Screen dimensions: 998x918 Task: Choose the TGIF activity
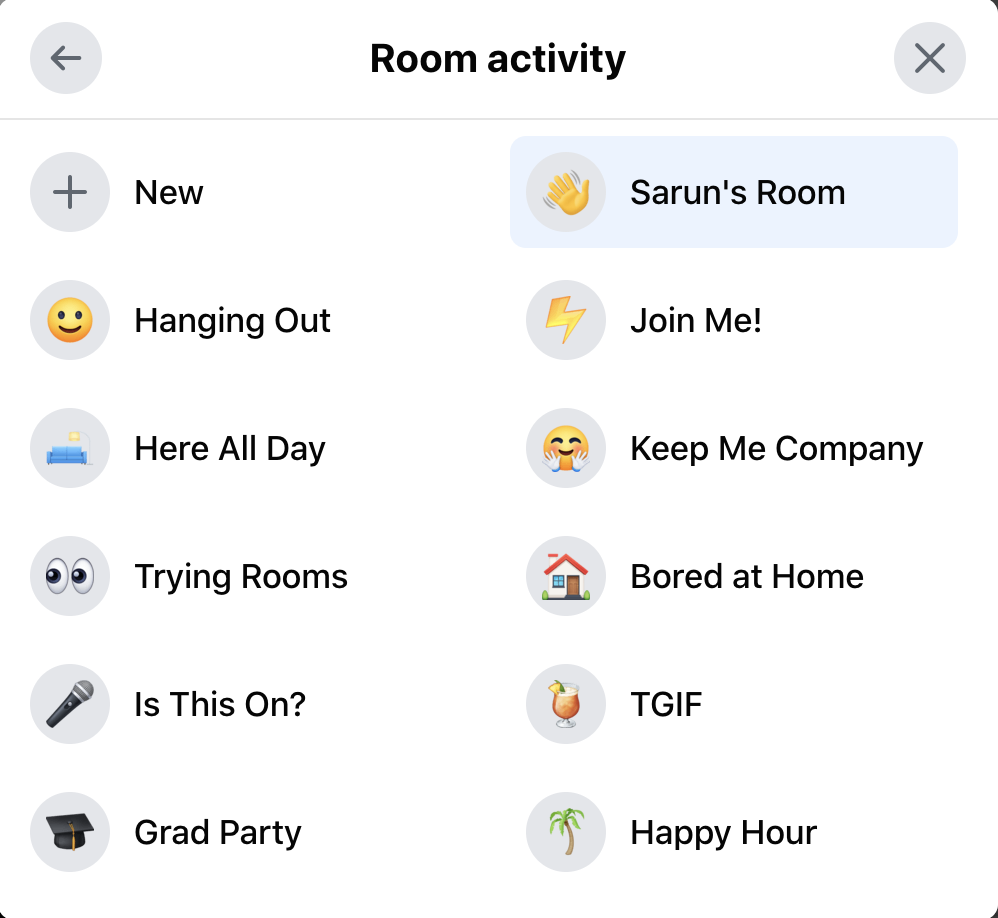click(x=666, y=704)
